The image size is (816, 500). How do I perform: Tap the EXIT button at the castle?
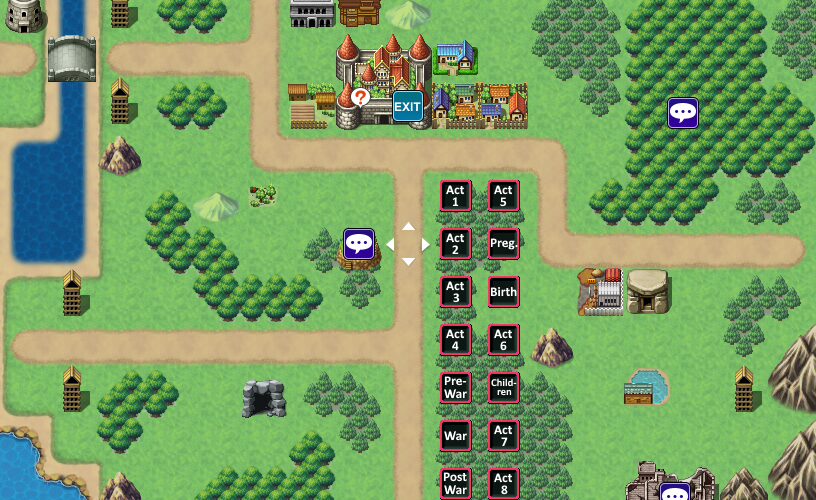click(407, 106)
